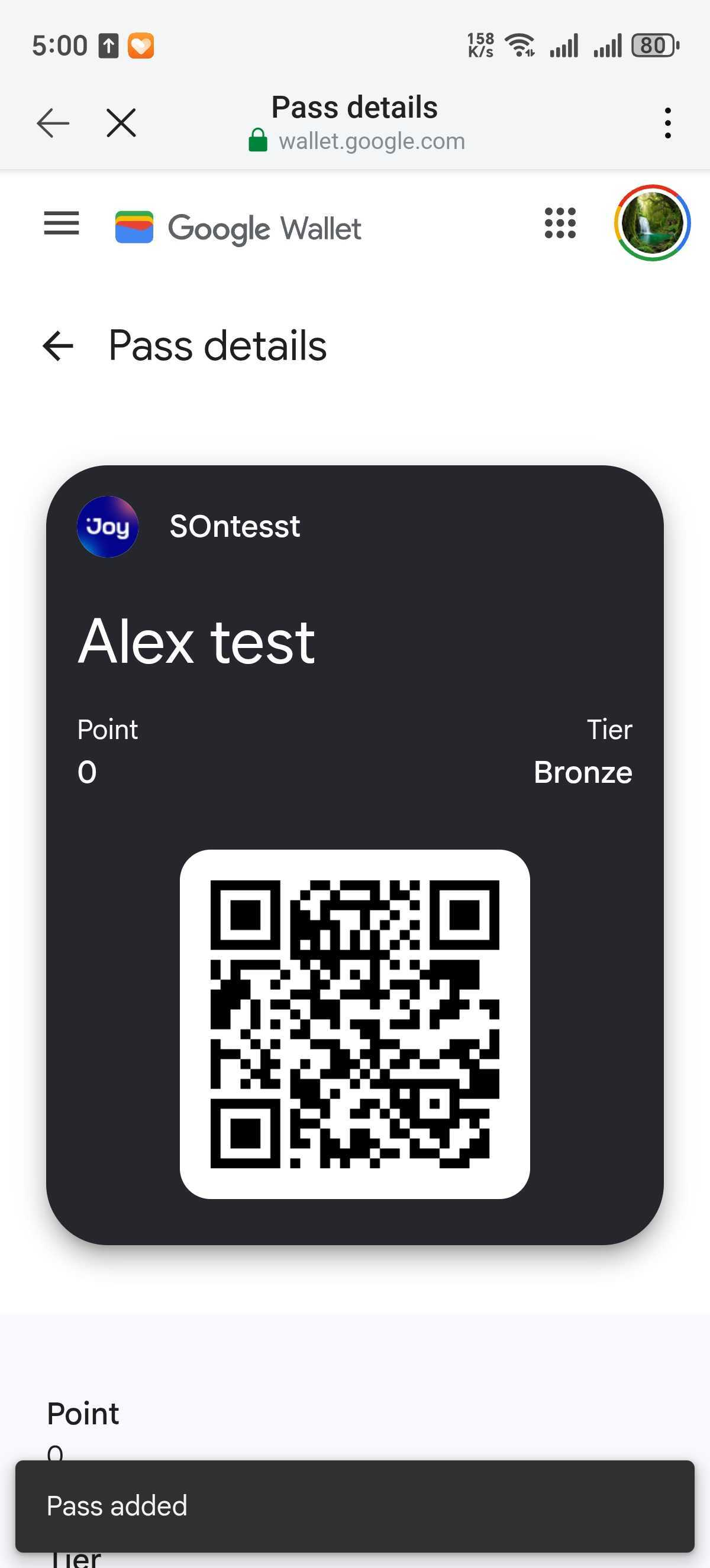The width and height of the screenshot is (710, 1568).
Task: Close the in-app browser tab
Action: 121,123
